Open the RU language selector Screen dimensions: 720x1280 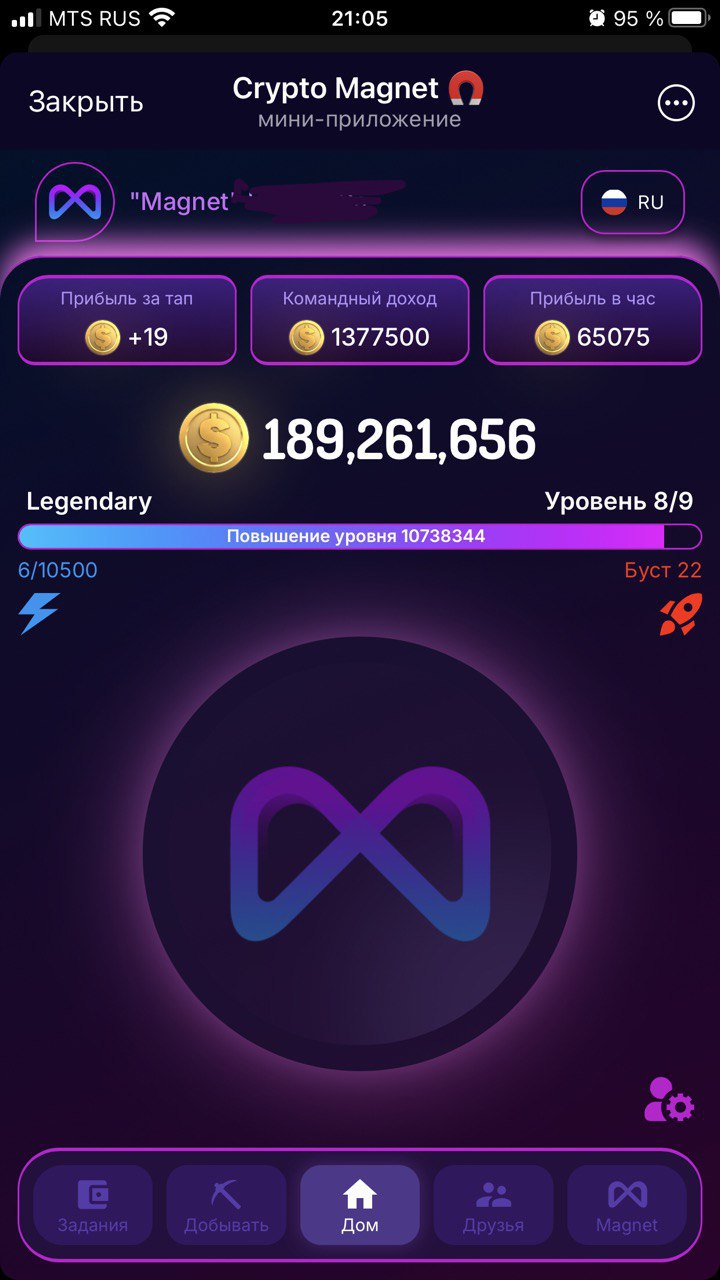click(x=633, y=202)
